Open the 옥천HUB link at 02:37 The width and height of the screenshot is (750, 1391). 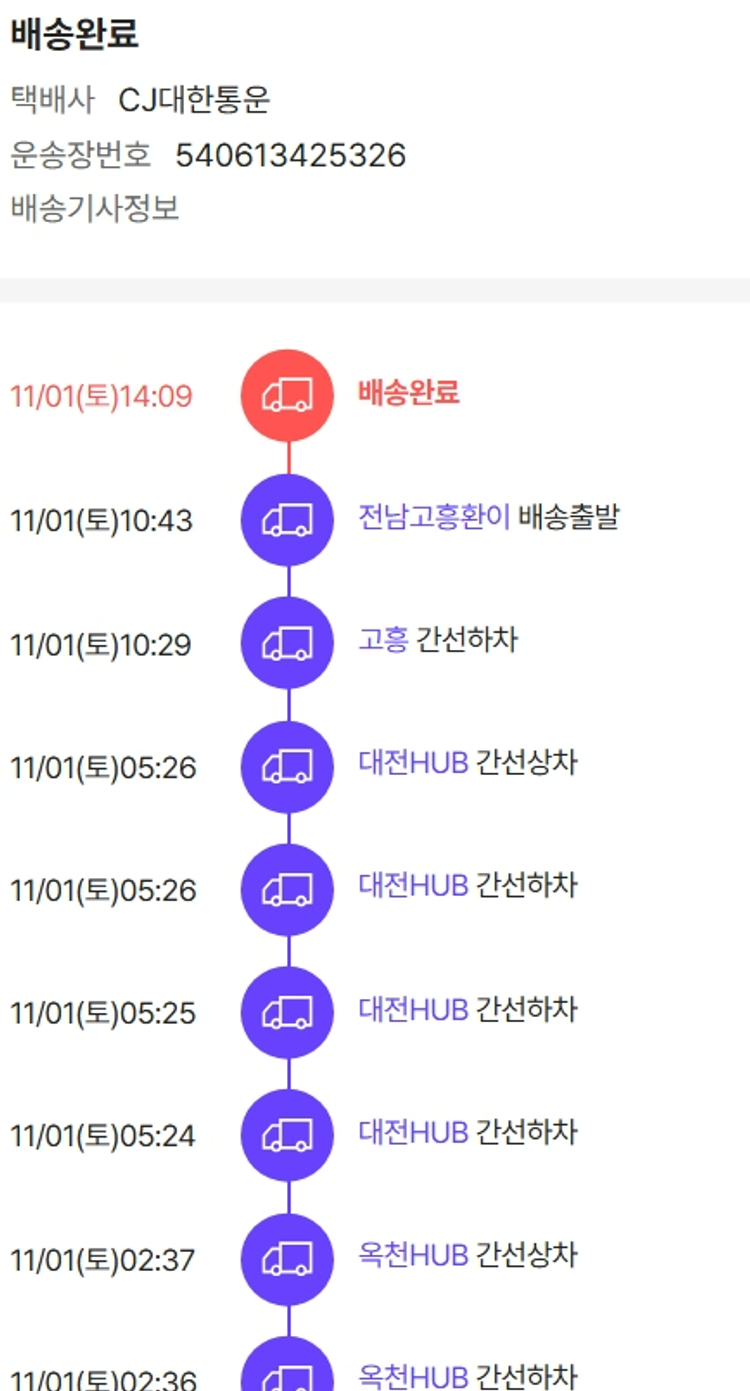coord(413,1255)
